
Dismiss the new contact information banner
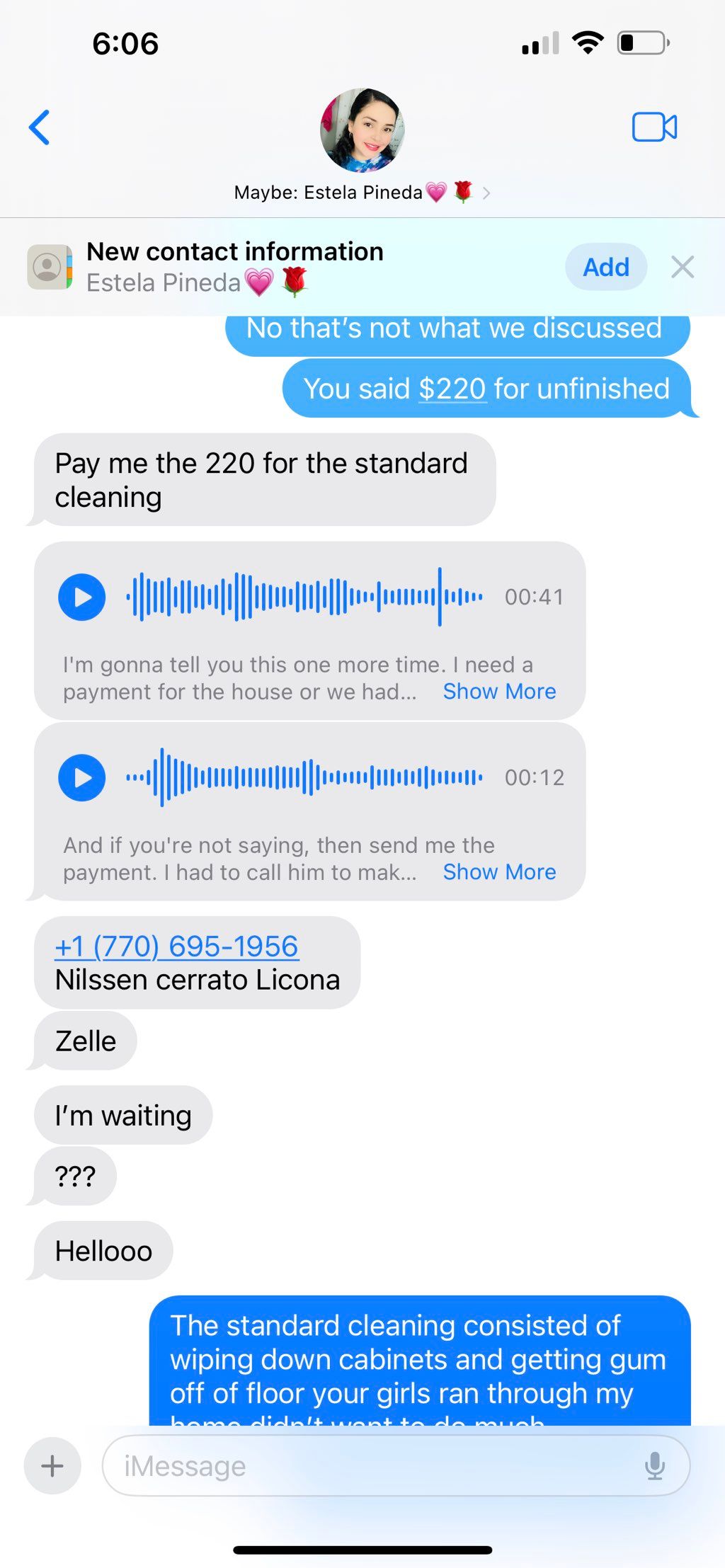point(683,267)
